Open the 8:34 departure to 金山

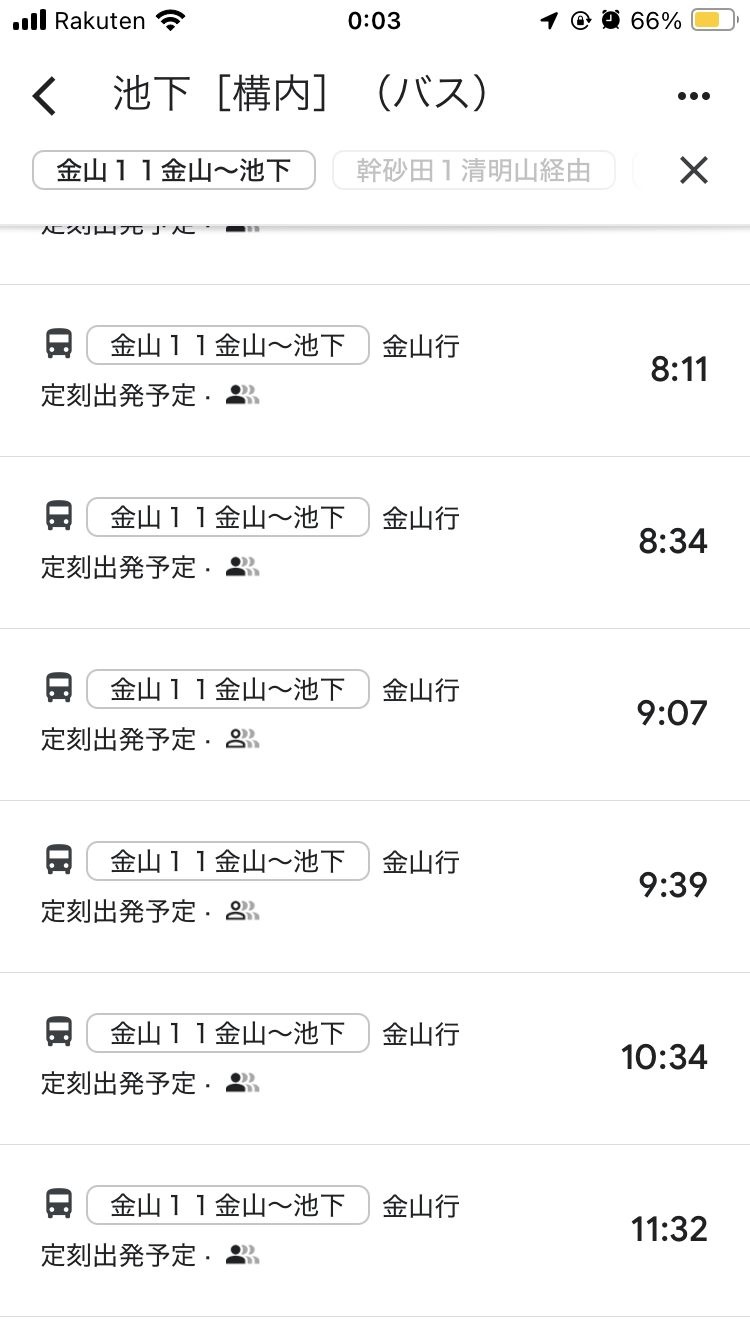pos(375,542)
